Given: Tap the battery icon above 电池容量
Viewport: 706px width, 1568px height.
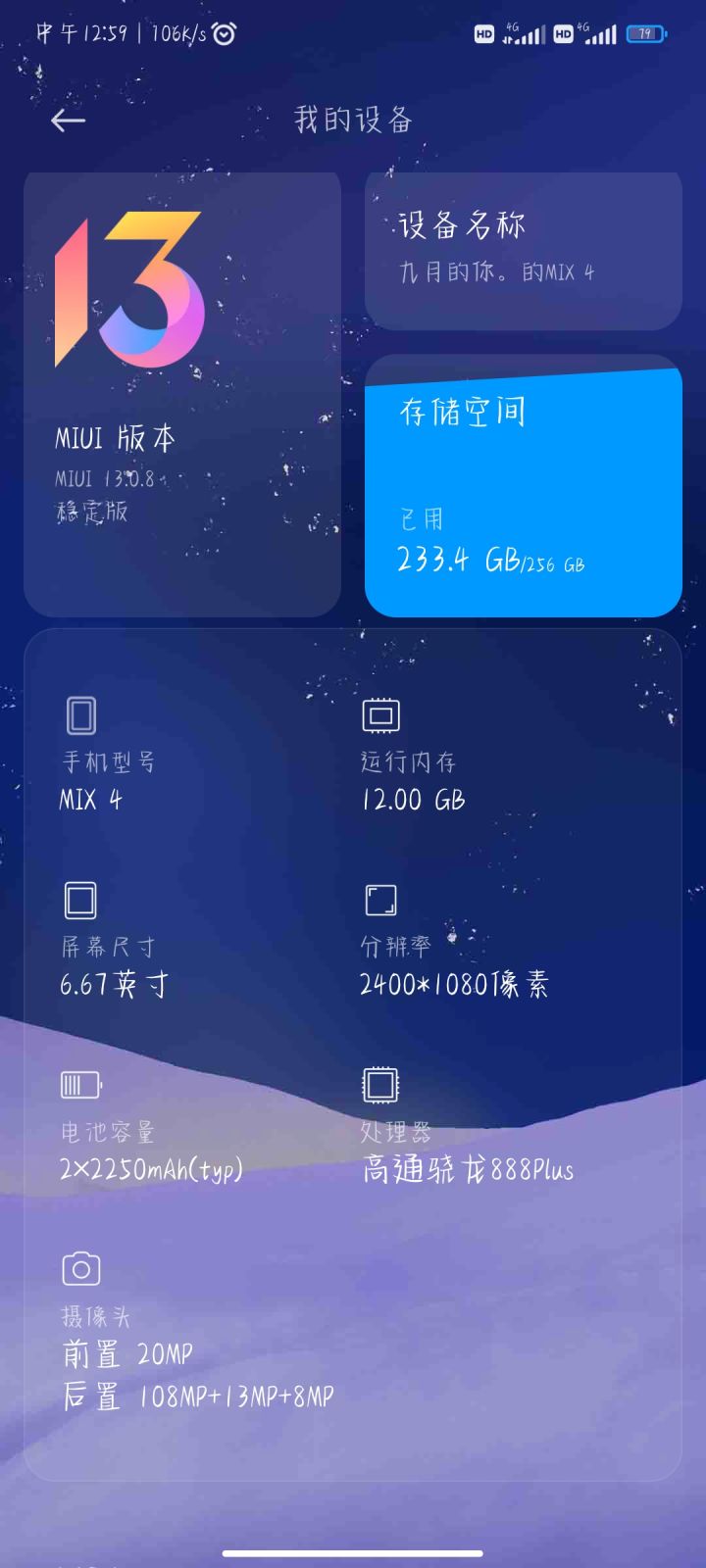Looking at the screenshot, I should coord(80,1083).
